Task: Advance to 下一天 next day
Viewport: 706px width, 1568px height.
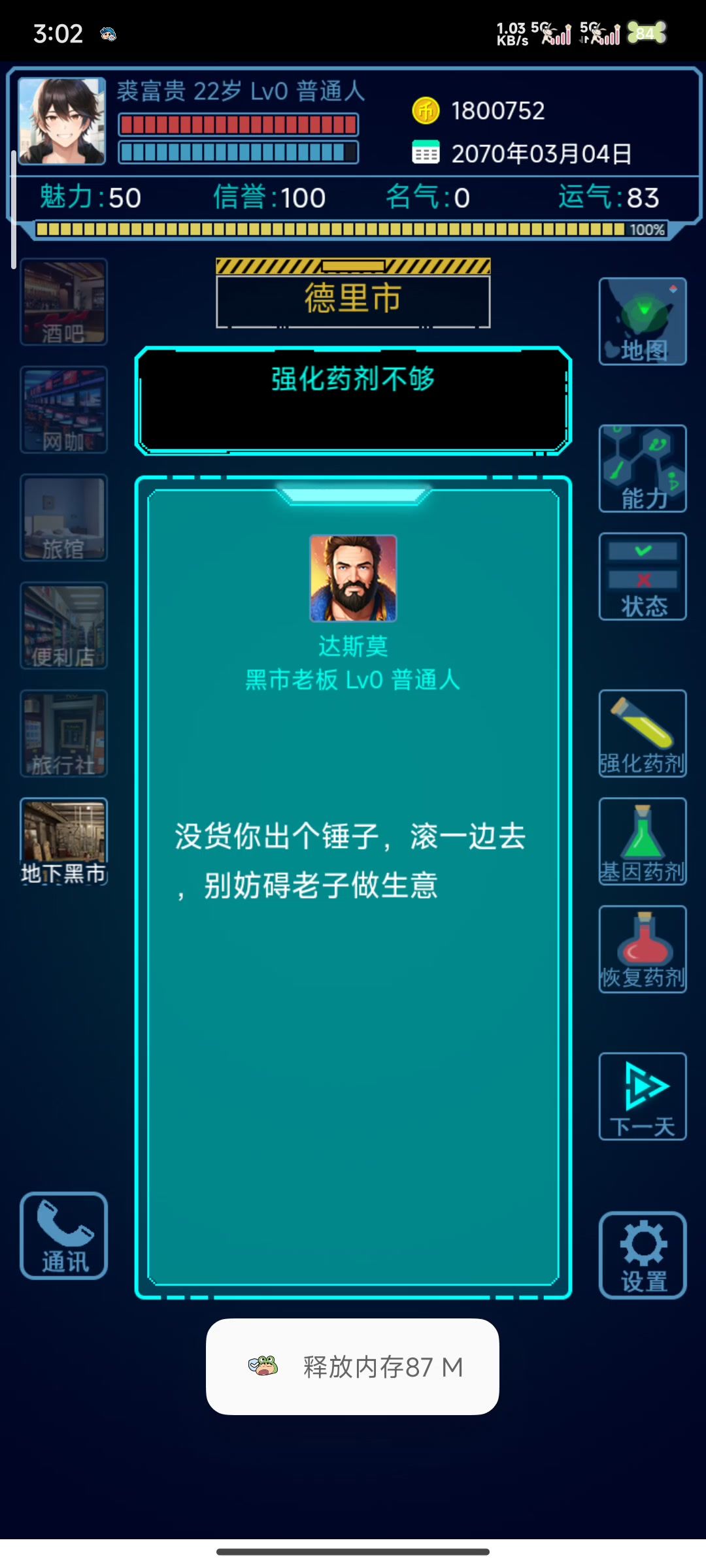Action: [643, 1096]
